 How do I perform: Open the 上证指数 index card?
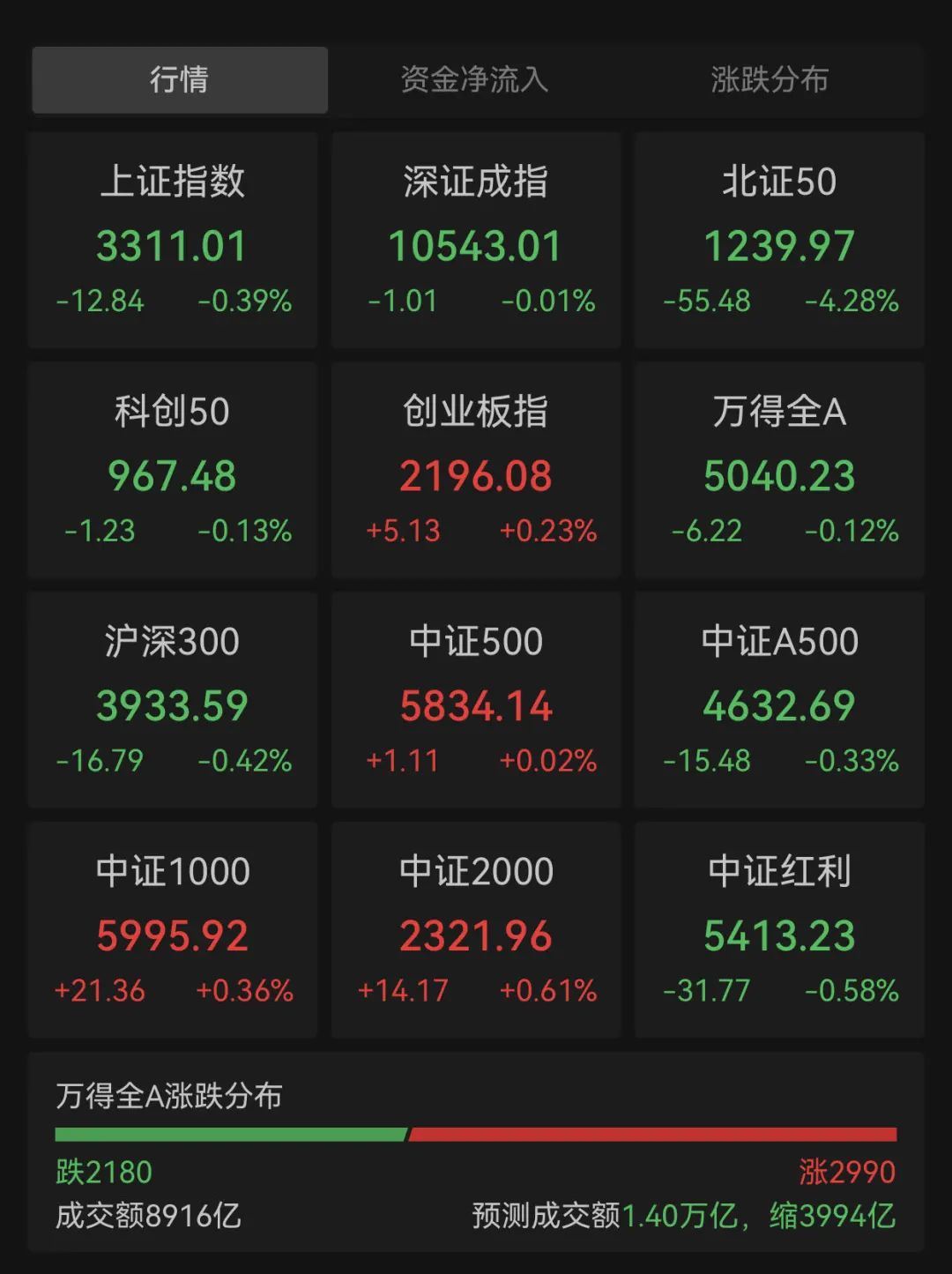point(173,240)
